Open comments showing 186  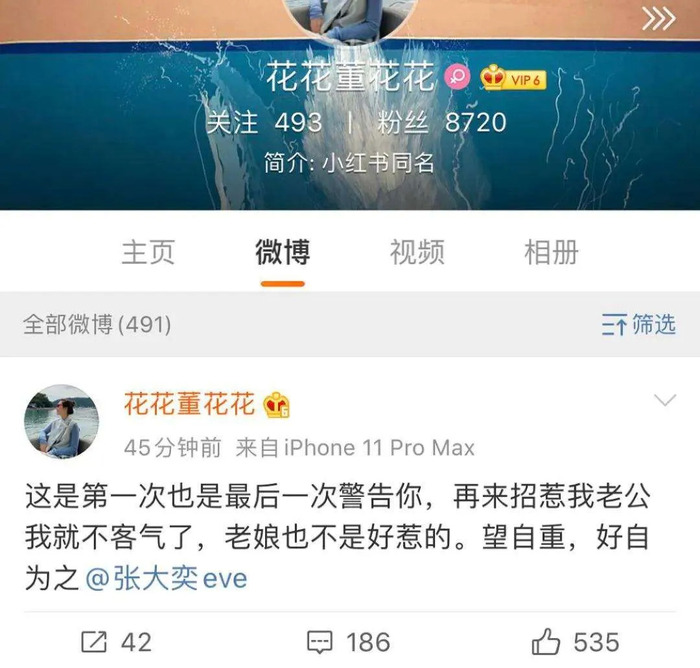click(x=348, y=641)
